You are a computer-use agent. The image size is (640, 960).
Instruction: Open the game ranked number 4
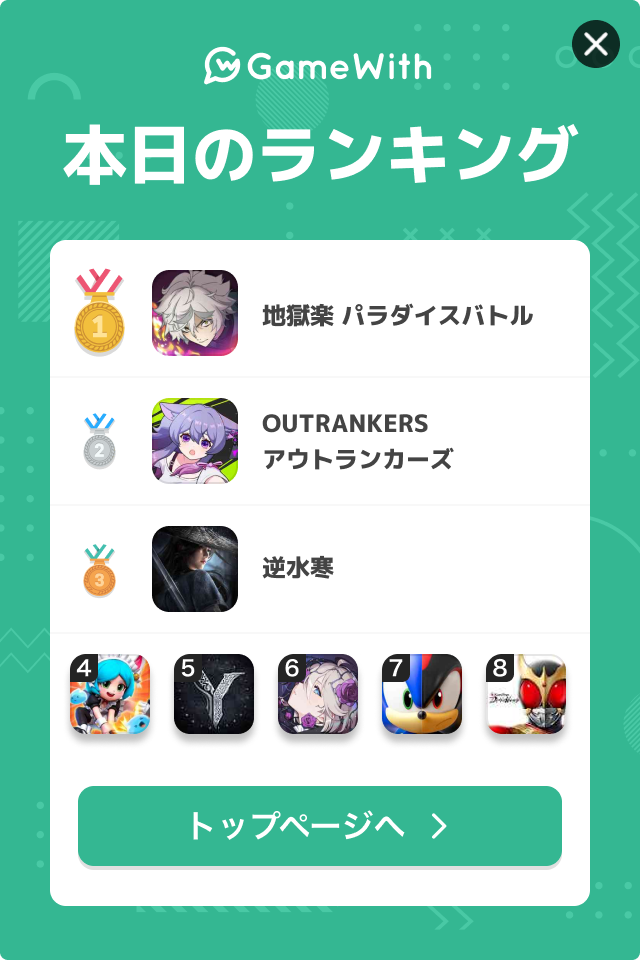tap(110, 694)
